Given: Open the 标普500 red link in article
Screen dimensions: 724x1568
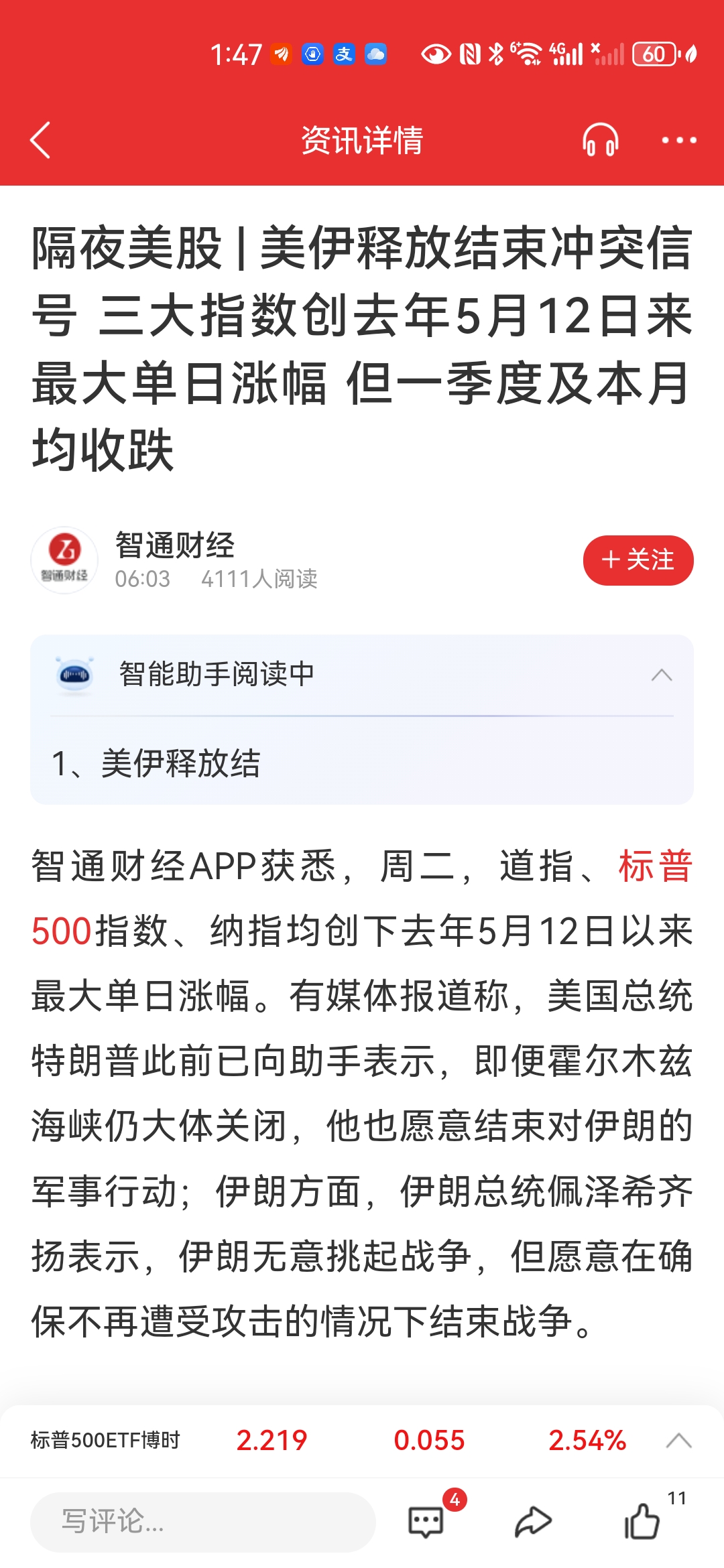Looking at the screenshot, I should point(654,866).
